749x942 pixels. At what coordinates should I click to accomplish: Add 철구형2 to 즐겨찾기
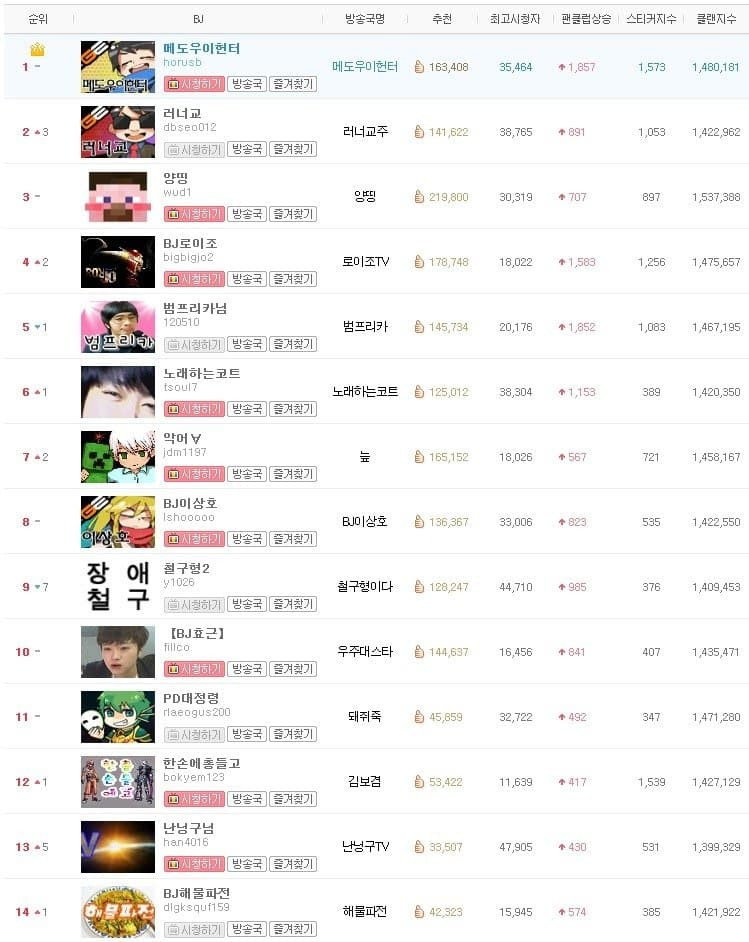[293, 604]
